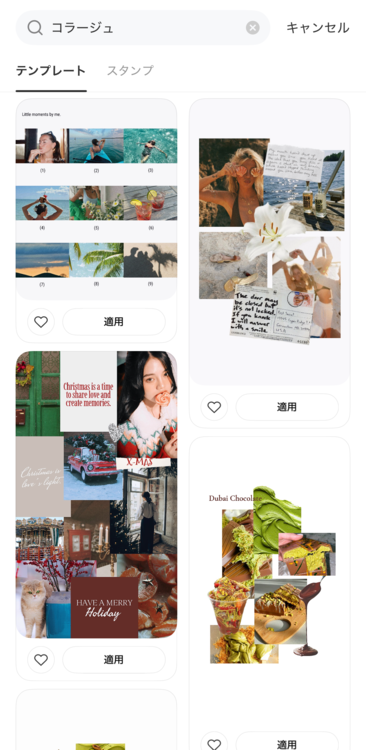Screen dimensions: 366x750
Task: Favorite the lily flower beach collage template
Action: (x=214, y=407)
